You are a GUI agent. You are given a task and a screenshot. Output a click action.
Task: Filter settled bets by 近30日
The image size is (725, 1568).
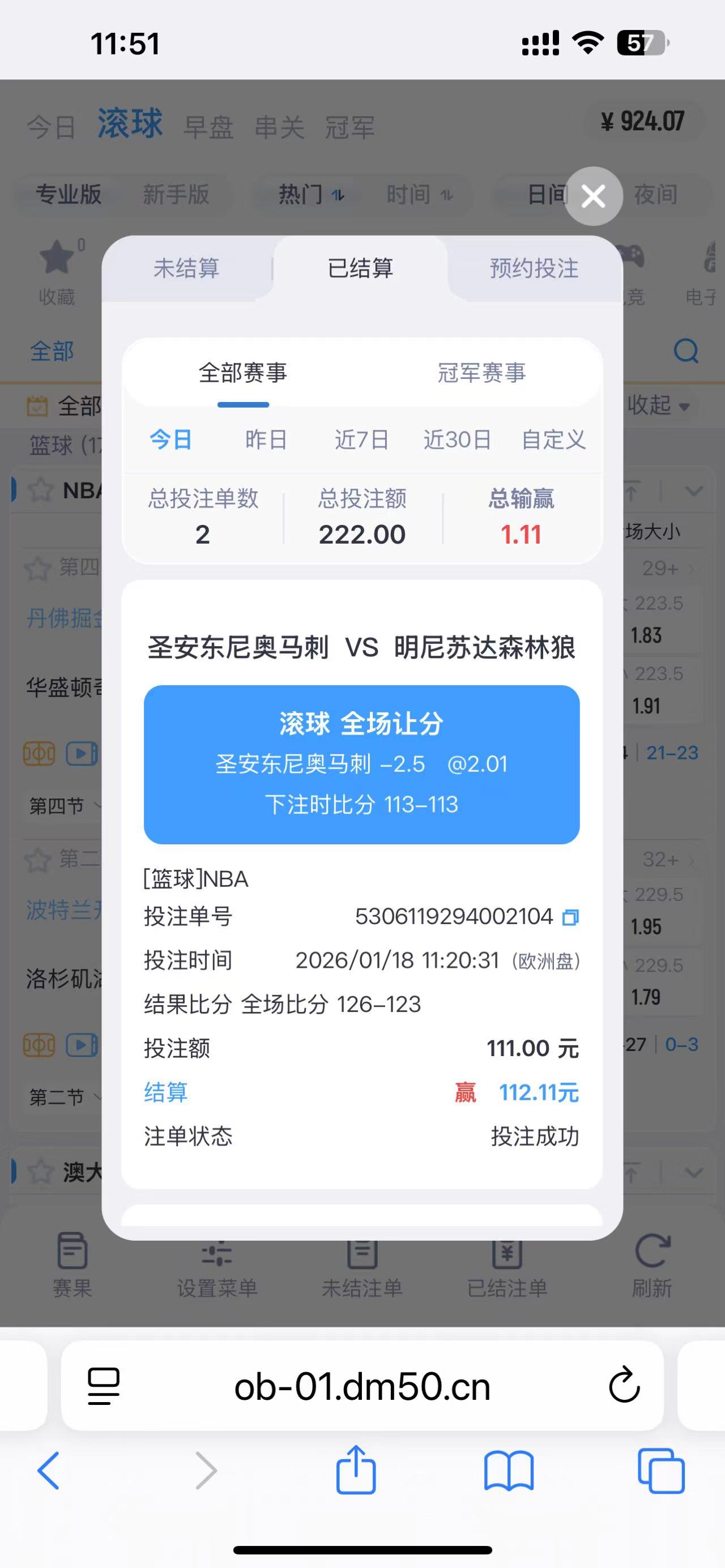[457, 439]
